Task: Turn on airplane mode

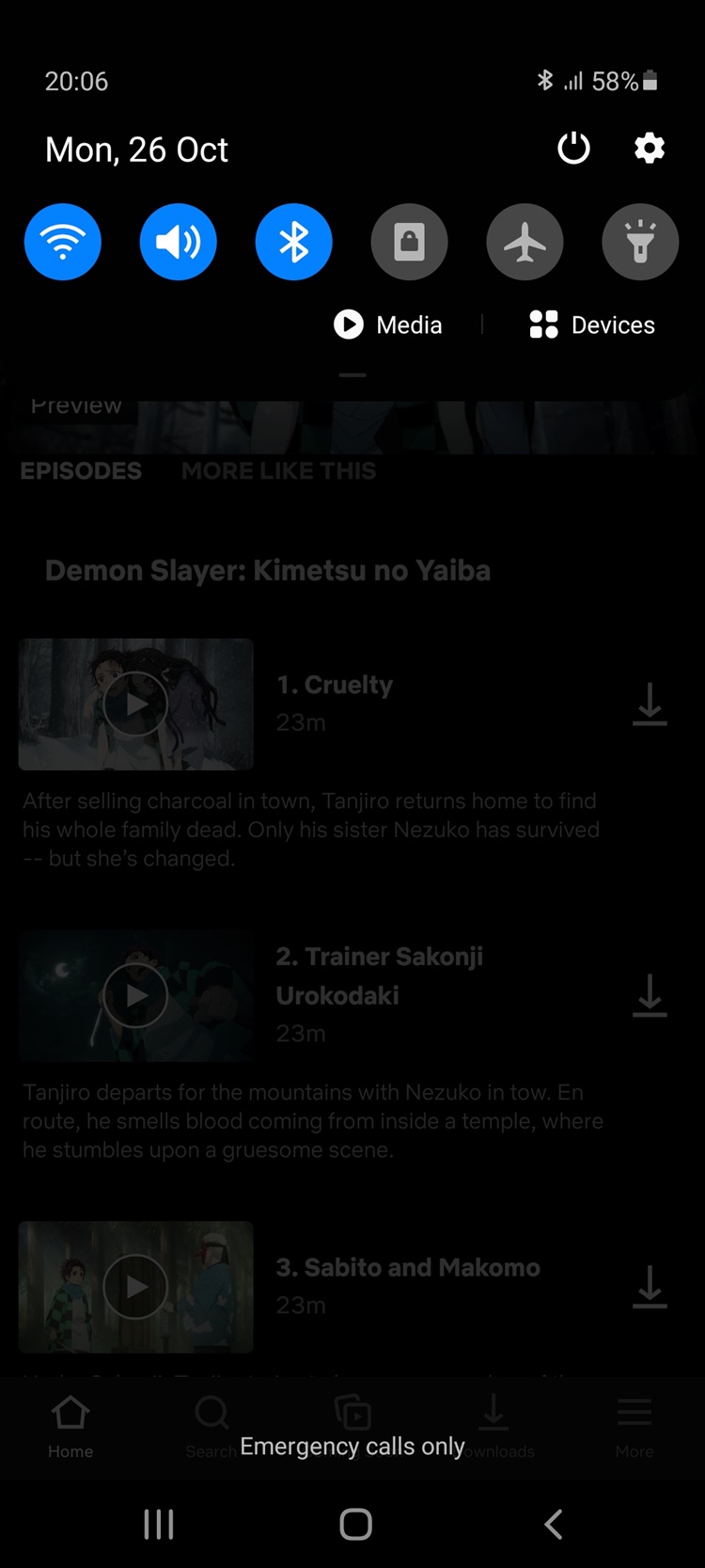Action: click(x=525, y=242)
